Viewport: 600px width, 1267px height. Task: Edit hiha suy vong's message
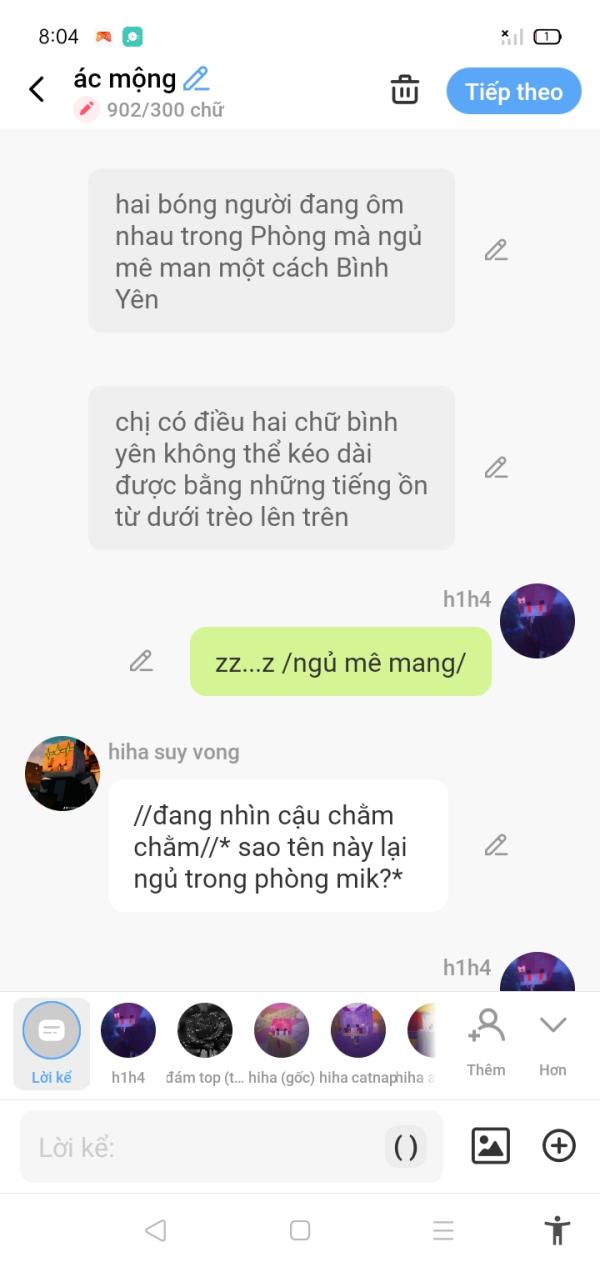click(x=496, y=845)
